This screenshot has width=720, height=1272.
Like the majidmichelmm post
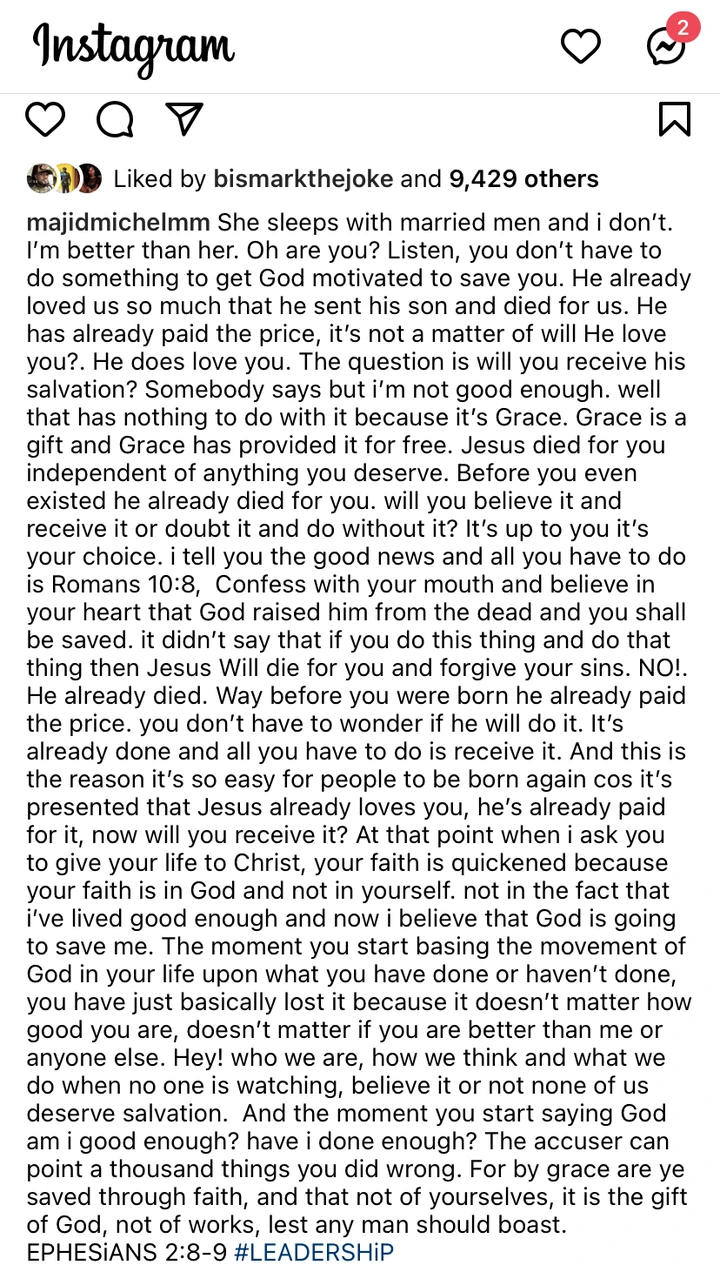[45, 118]
